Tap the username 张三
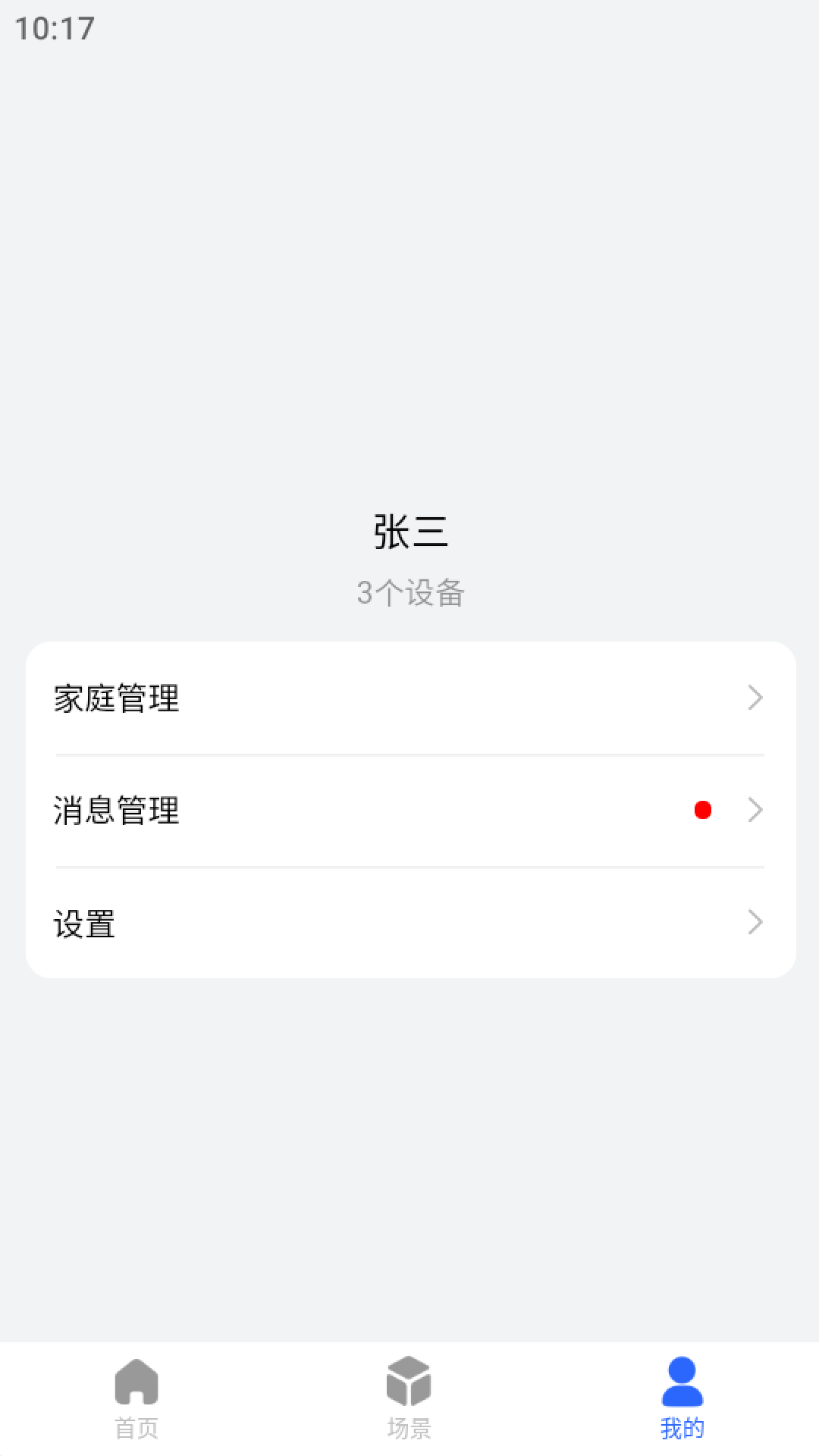This screenshot has width=819, height=1456. click(x=409, y=531)
